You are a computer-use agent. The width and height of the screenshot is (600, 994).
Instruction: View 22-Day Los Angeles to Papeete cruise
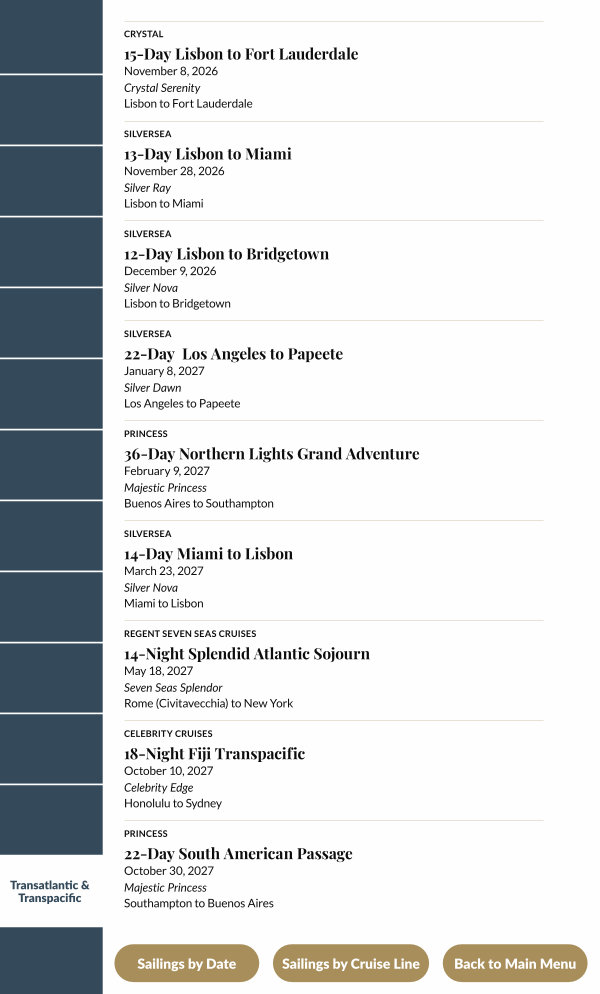point(233,354)
